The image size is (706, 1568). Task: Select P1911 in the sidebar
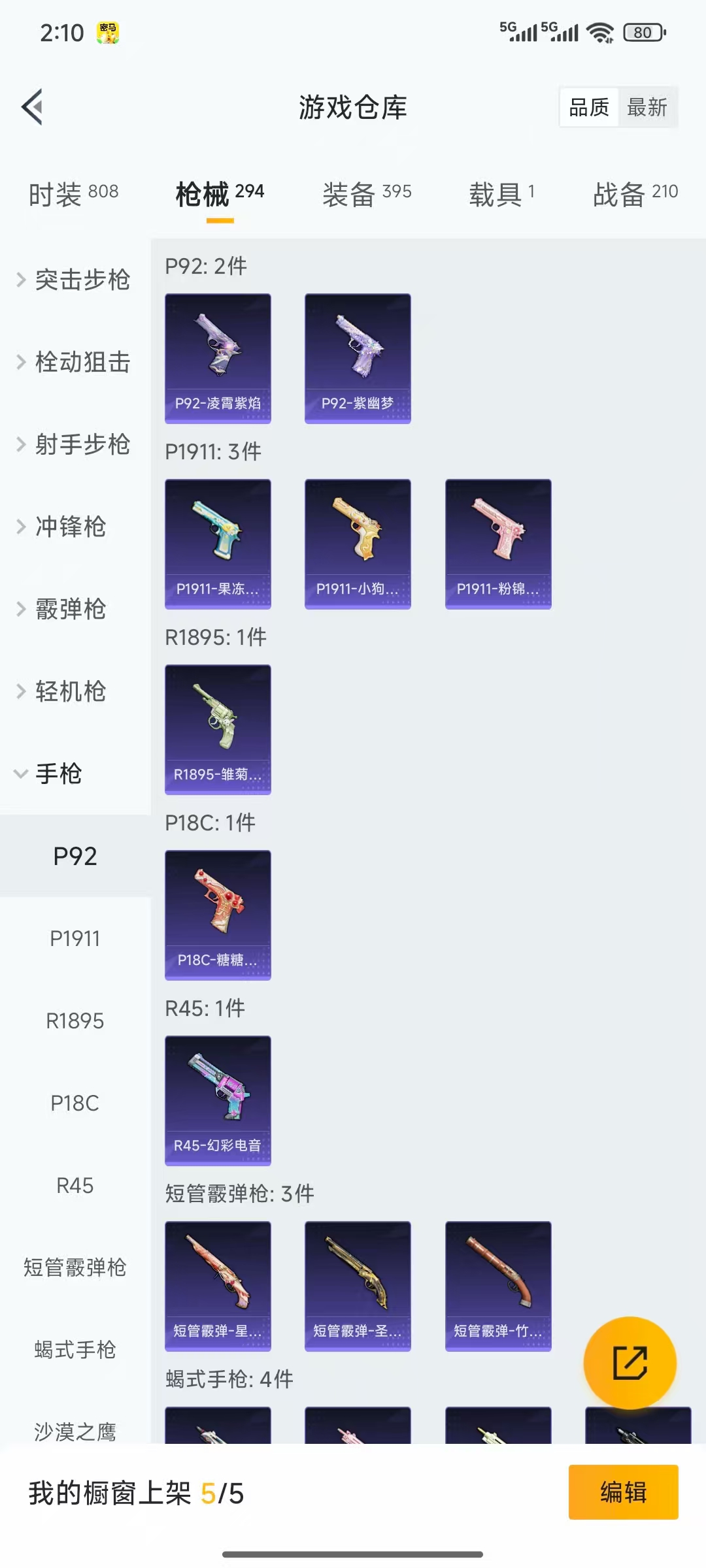75,938
